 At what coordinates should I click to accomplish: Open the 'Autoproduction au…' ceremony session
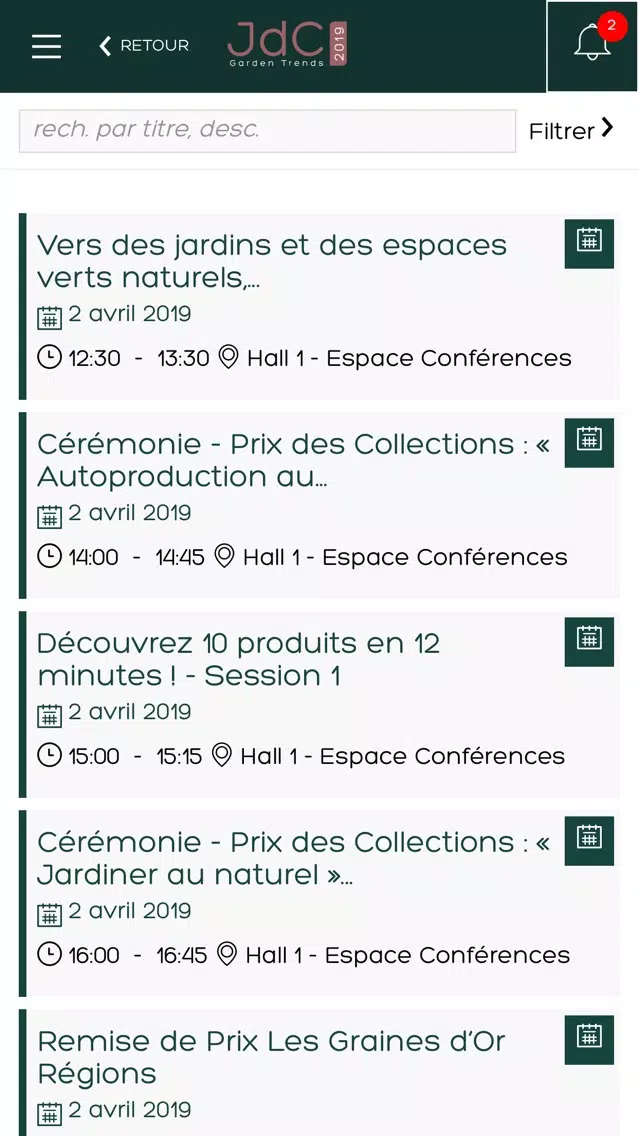coord(319,505)
